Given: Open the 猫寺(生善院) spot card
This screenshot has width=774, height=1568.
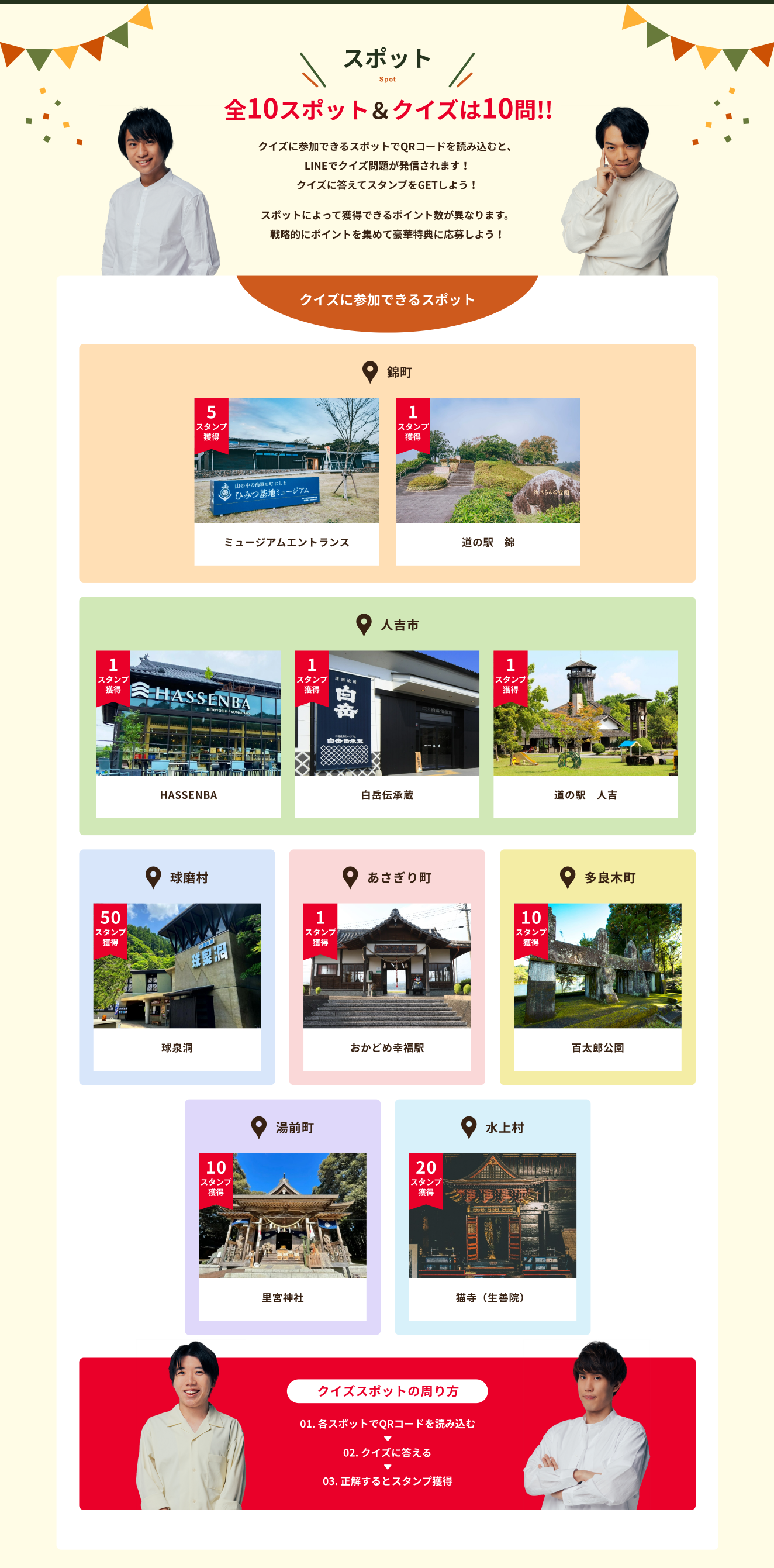Looking at the screenshot, I should coord(492,1237).
